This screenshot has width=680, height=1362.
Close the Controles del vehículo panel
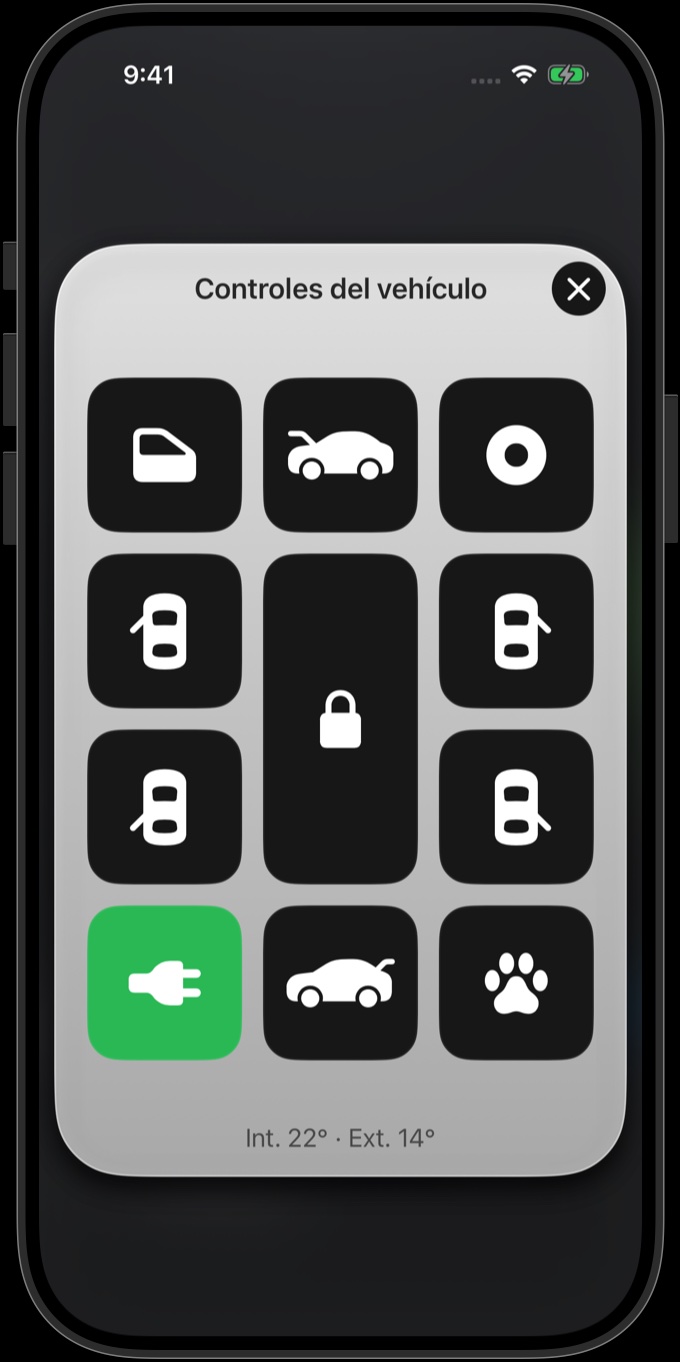point(578,289)
